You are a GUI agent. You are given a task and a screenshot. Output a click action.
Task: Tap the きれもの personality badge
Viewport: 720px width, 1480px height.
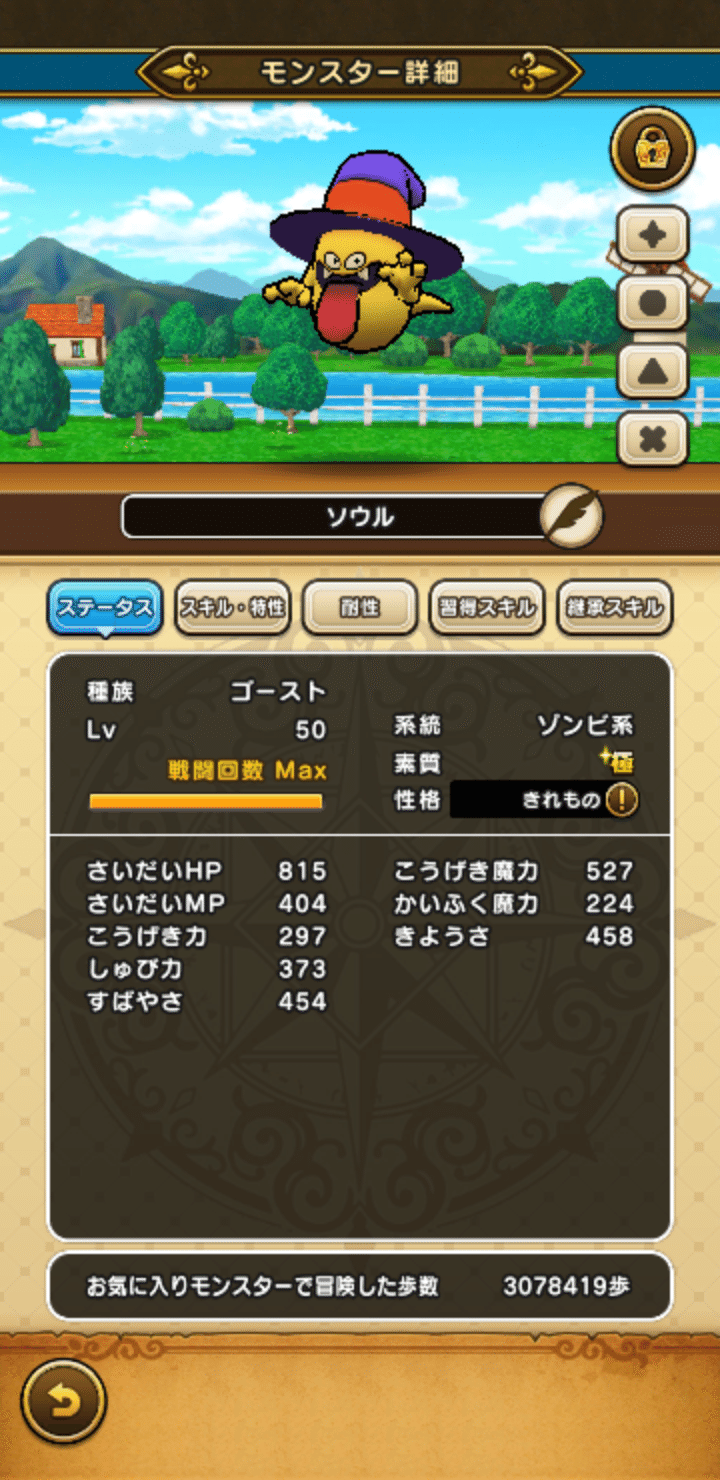[x=545, y=800]
